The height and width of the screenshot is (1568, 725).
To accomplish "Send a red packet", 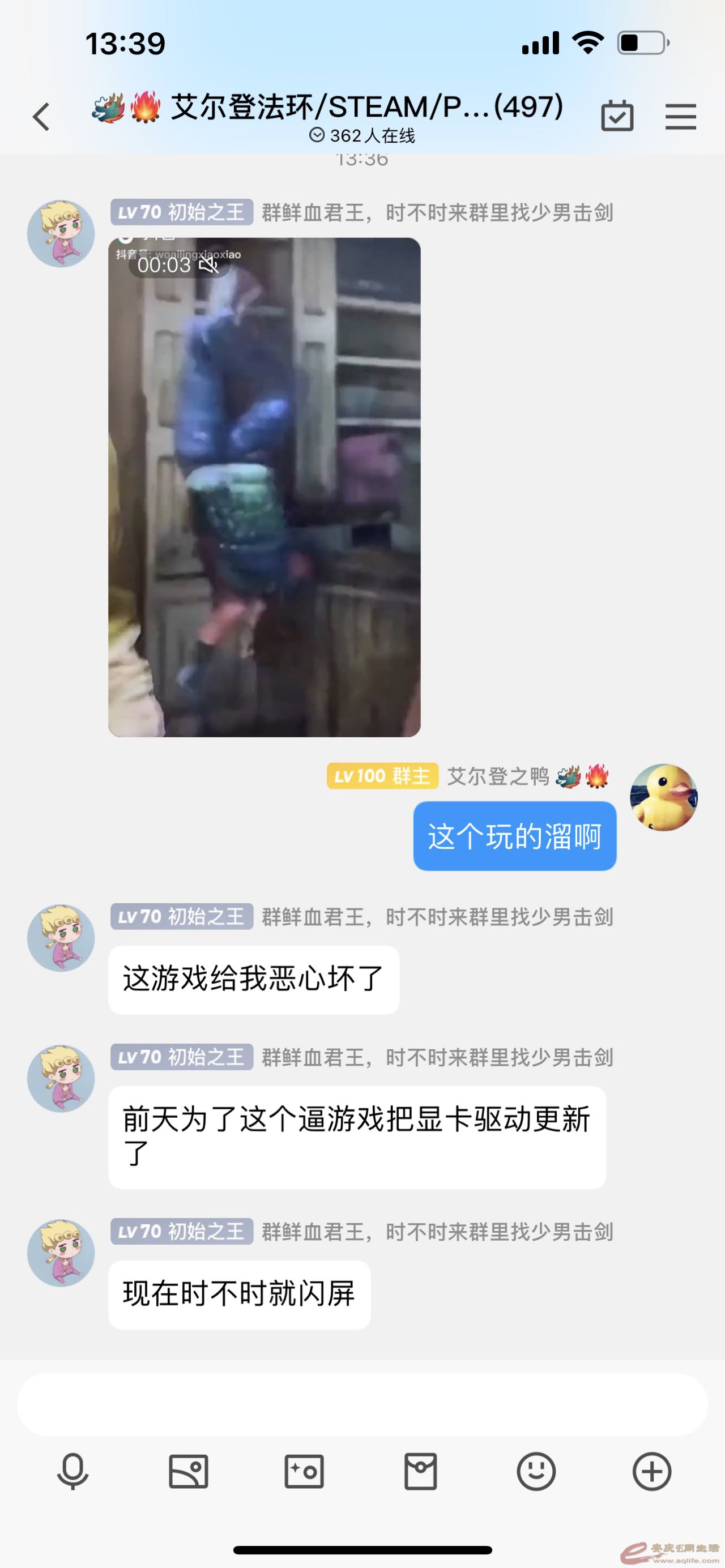I will tap(421, 1472).
